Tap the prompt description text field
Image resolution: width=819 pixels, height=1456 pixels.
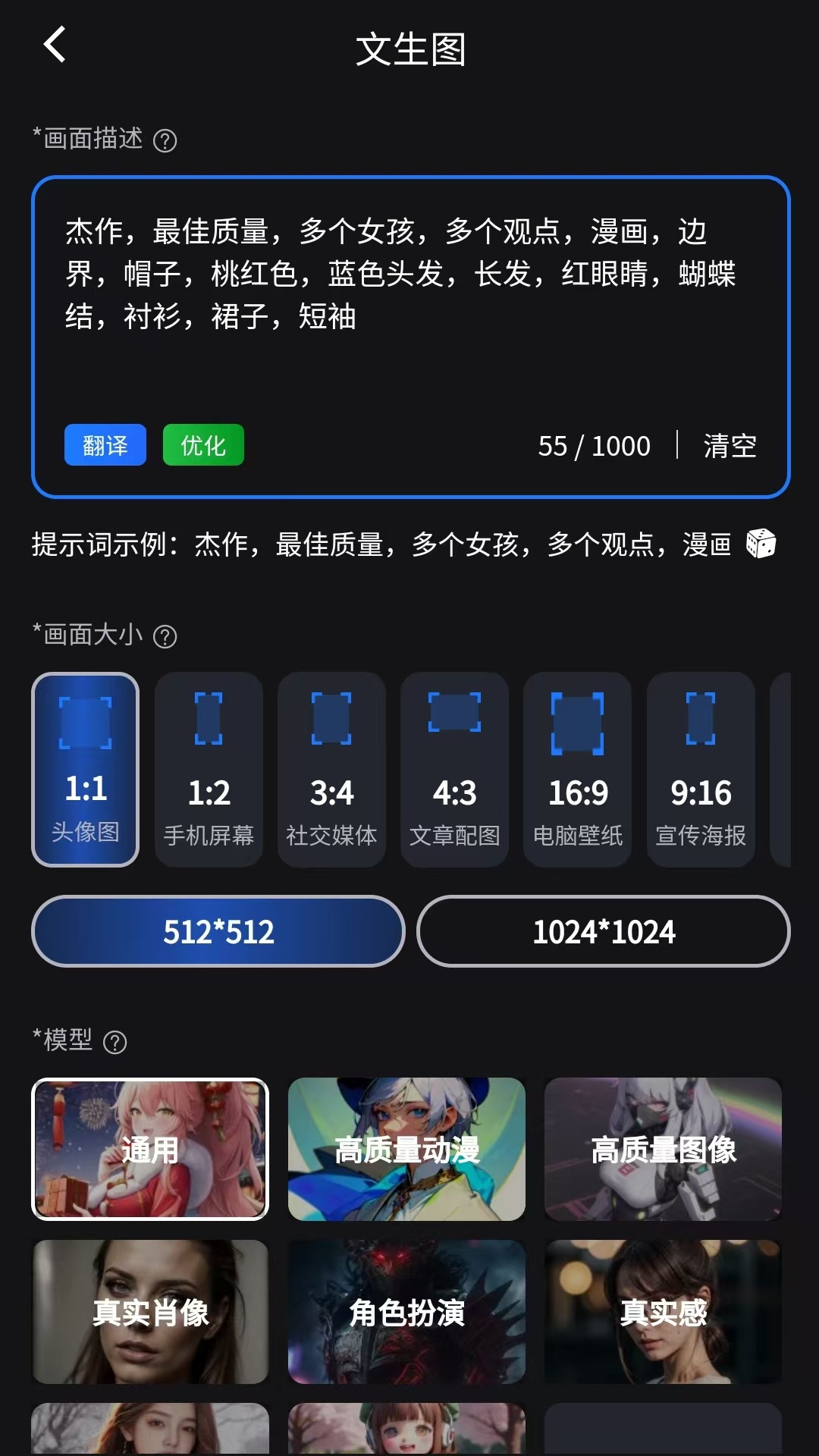point(410,337)
